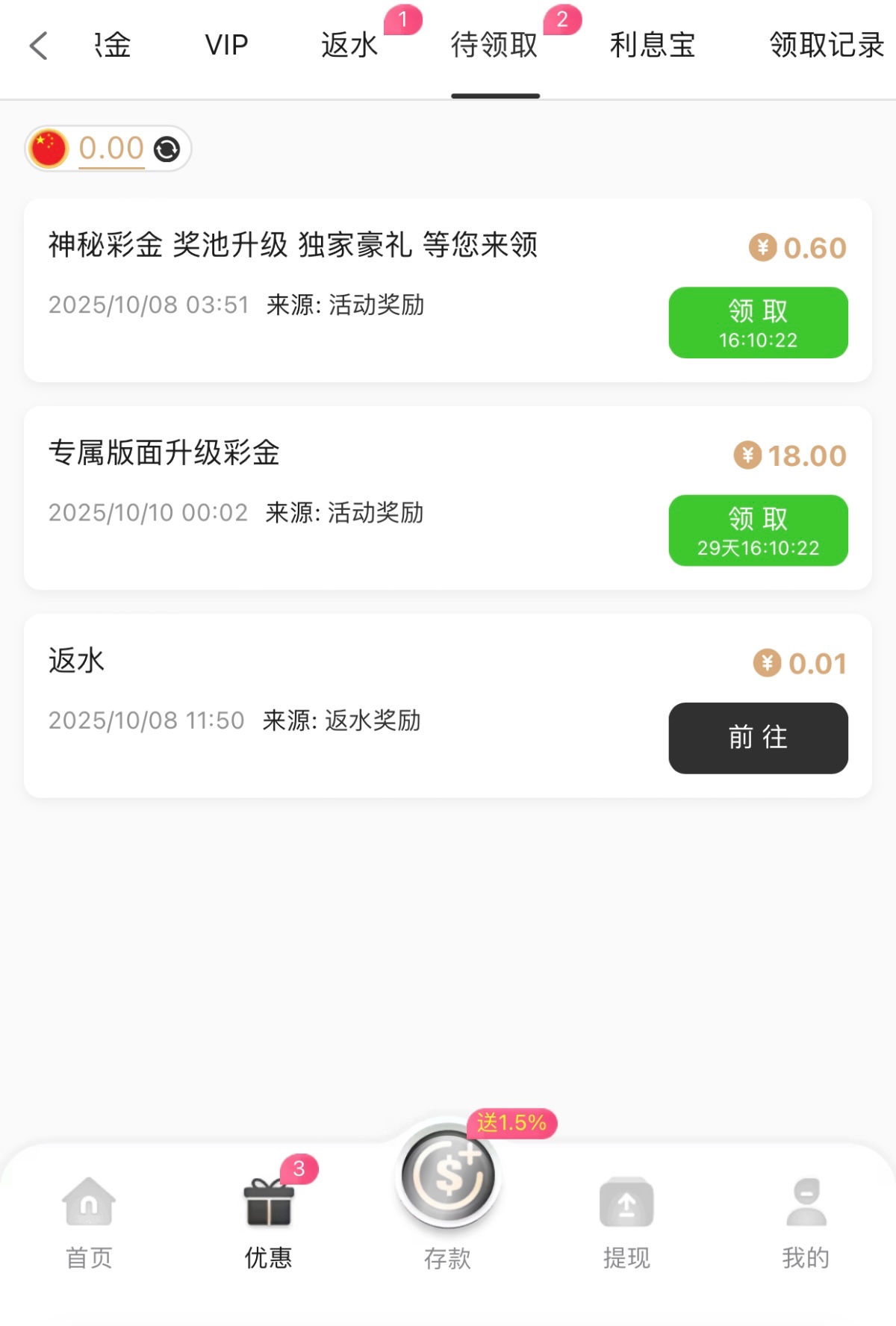The width and height of the screenshot is (896, 1326).
Task: Go to the 首页 home tab
Action: coord(89,1221)
